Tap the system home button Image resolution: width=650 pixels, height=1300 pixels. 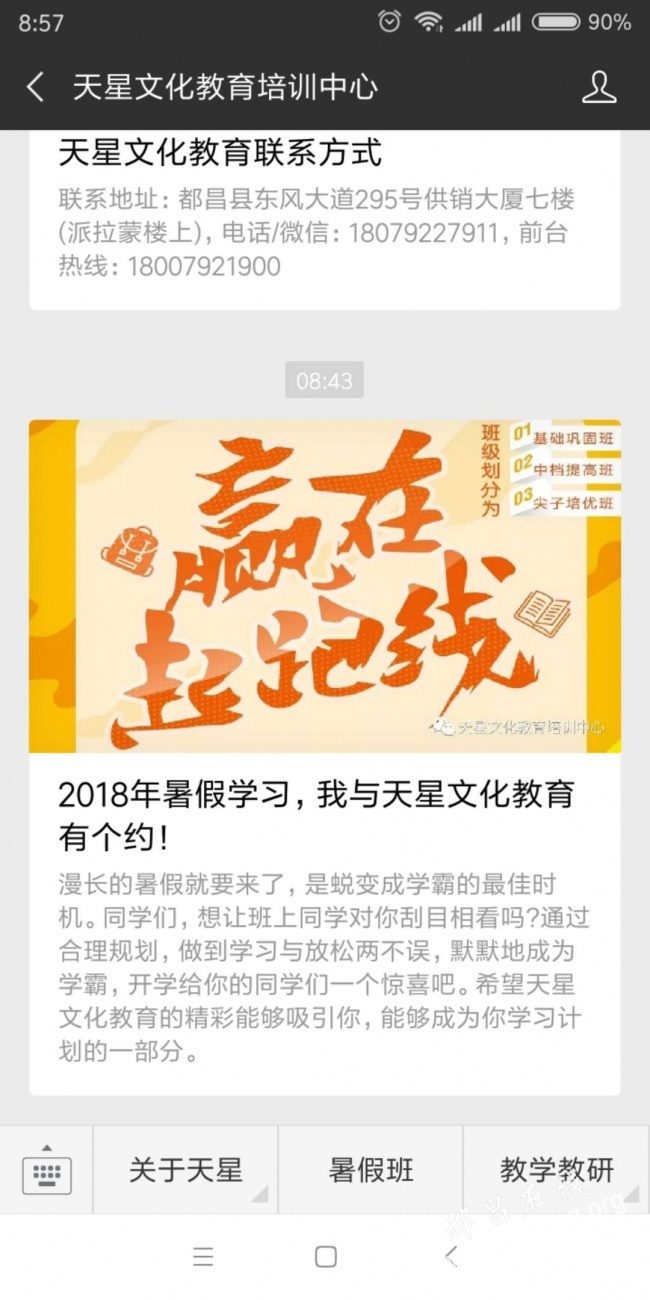point(325,1257)
